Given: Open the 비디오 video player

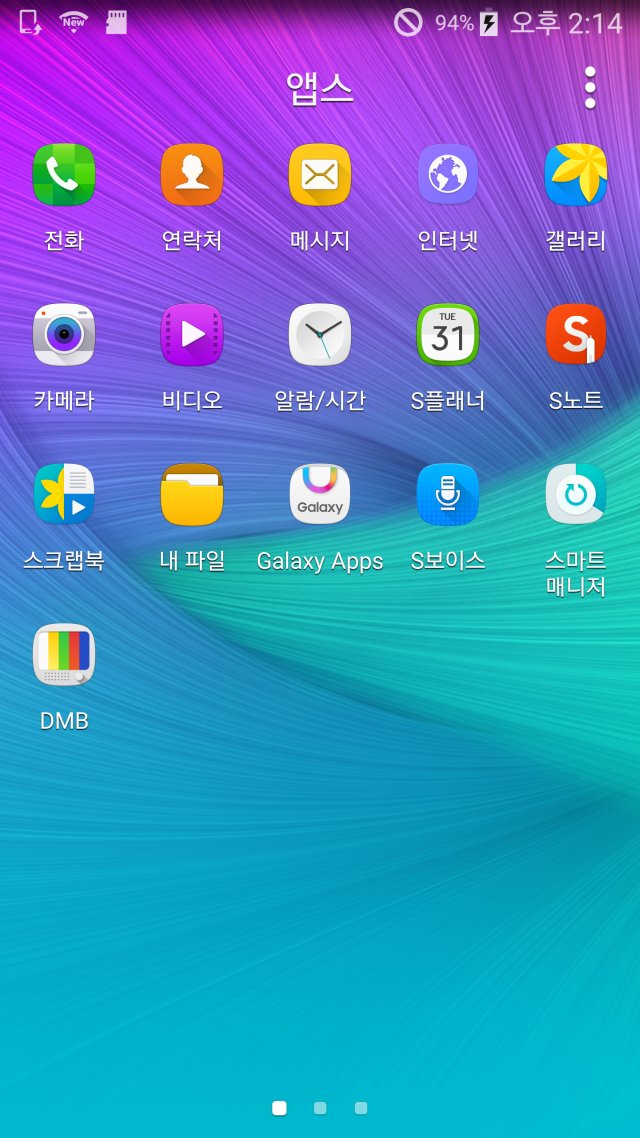Looking at the screenshot, I should pos(192,335).
